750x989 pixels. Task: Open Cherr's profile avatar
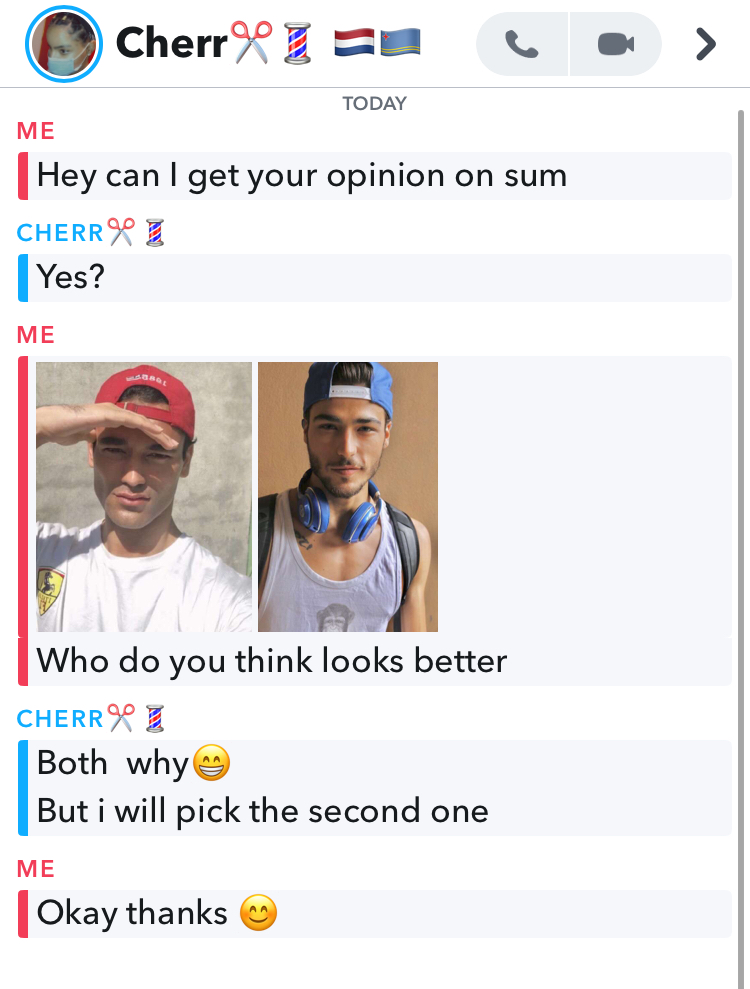tap(65, 44)
